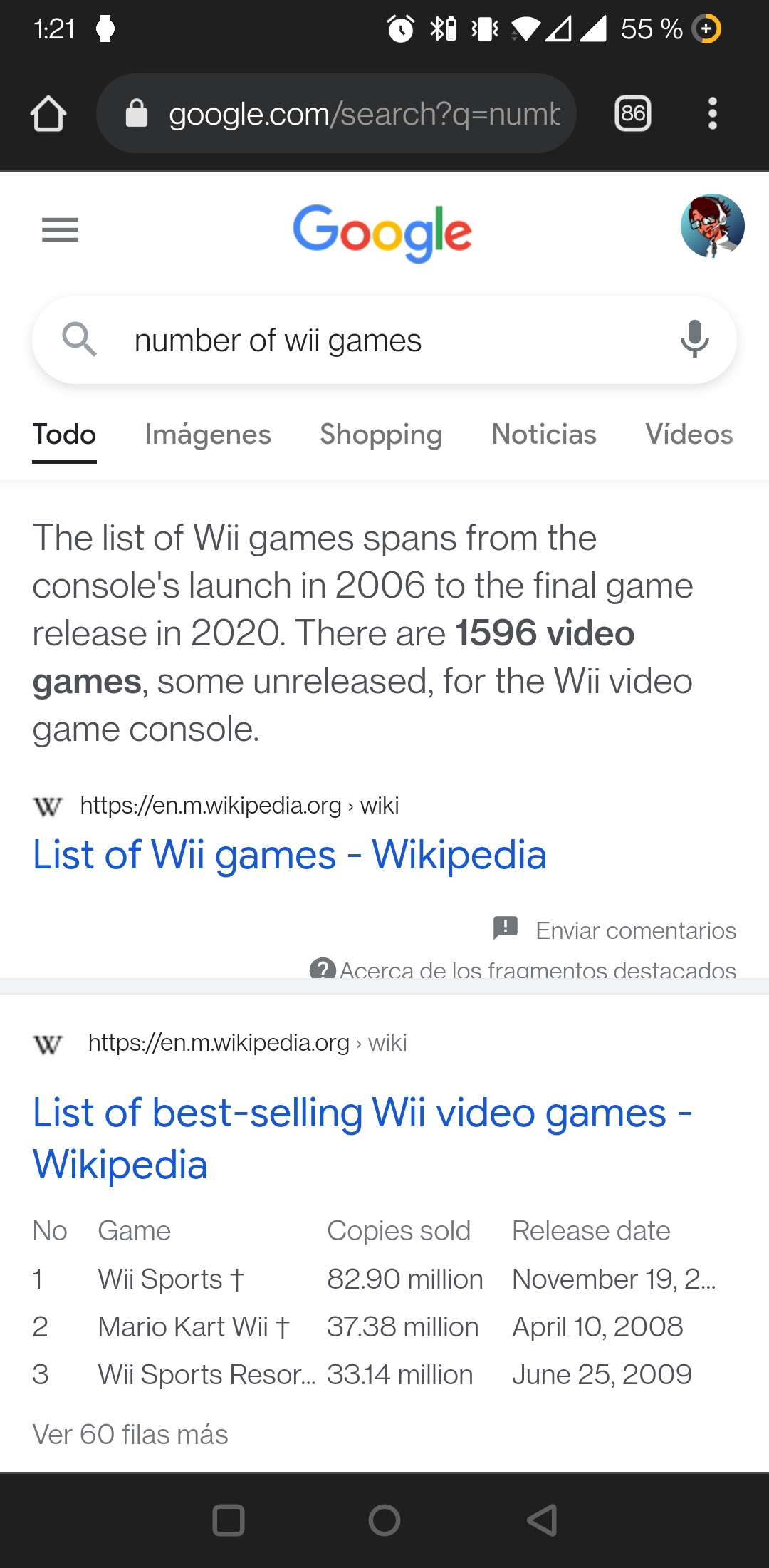Tap the browser home icon
Screen dimensions: 769x1568
click(x=48, y=113)
